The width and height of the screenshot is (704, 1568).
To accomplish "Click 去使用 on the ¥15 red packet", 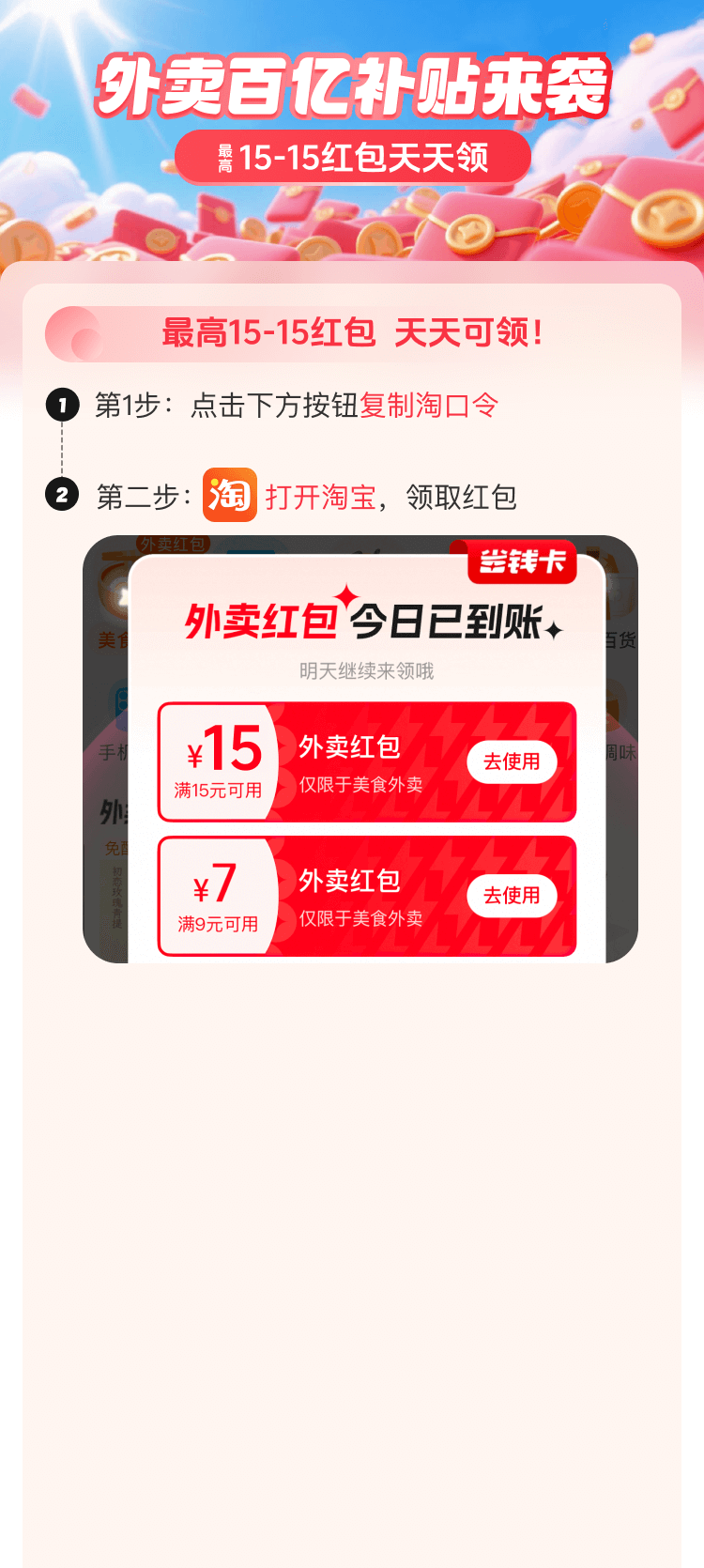I will click(512, 761).
